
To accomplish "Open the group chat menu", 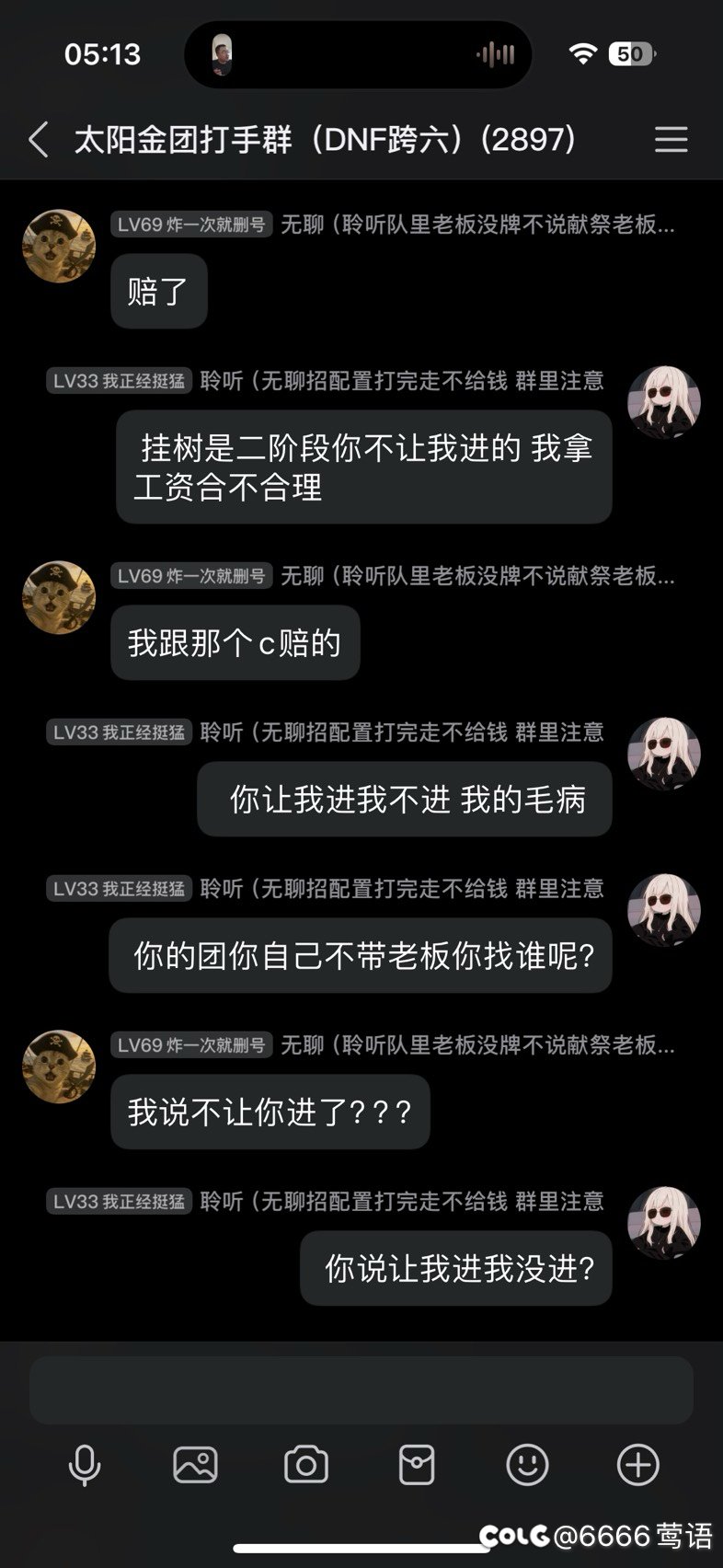I will pyautogui.click(x=671, y=140).
